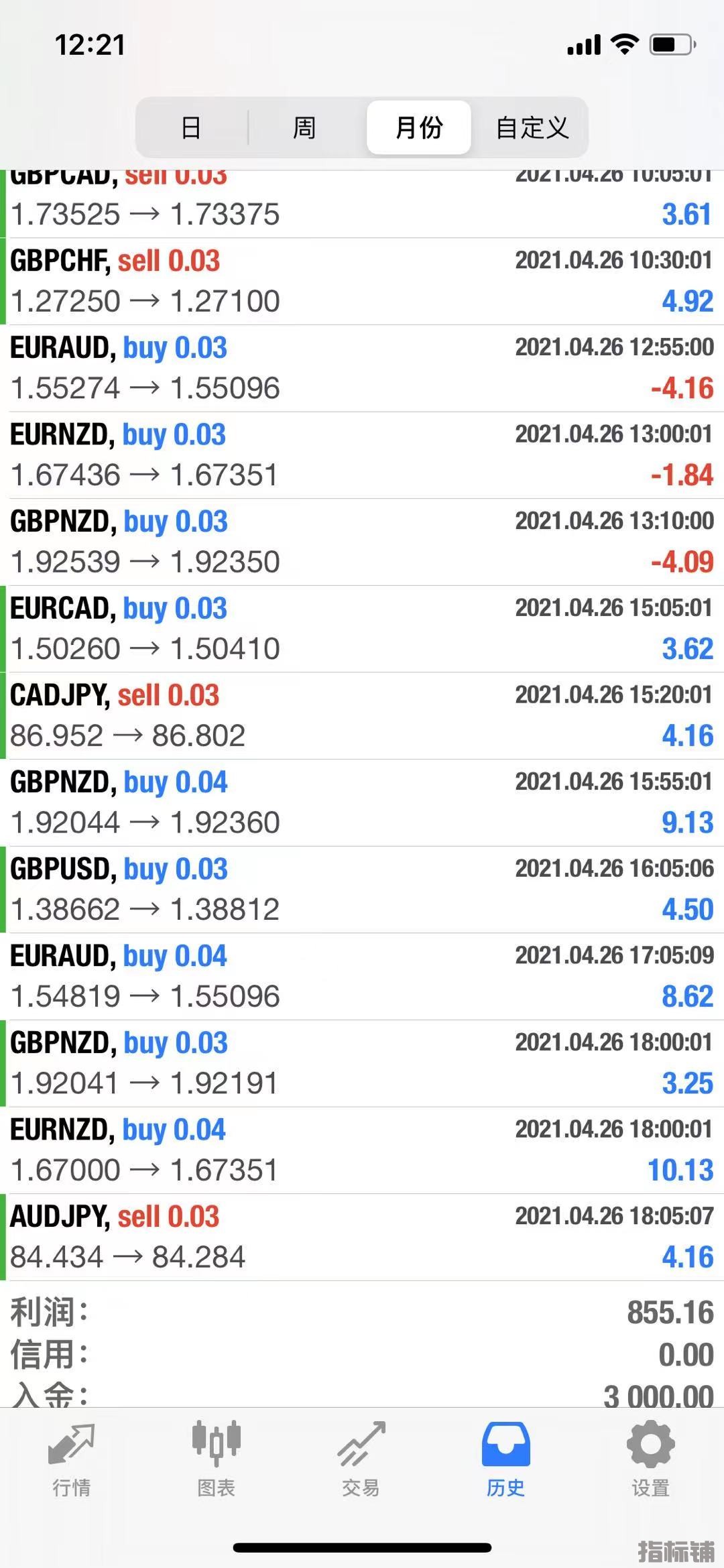
Task: Expand the AUDJPY sell 0.03 trade
Action: pyautogui.click(x=362, y=1237)
